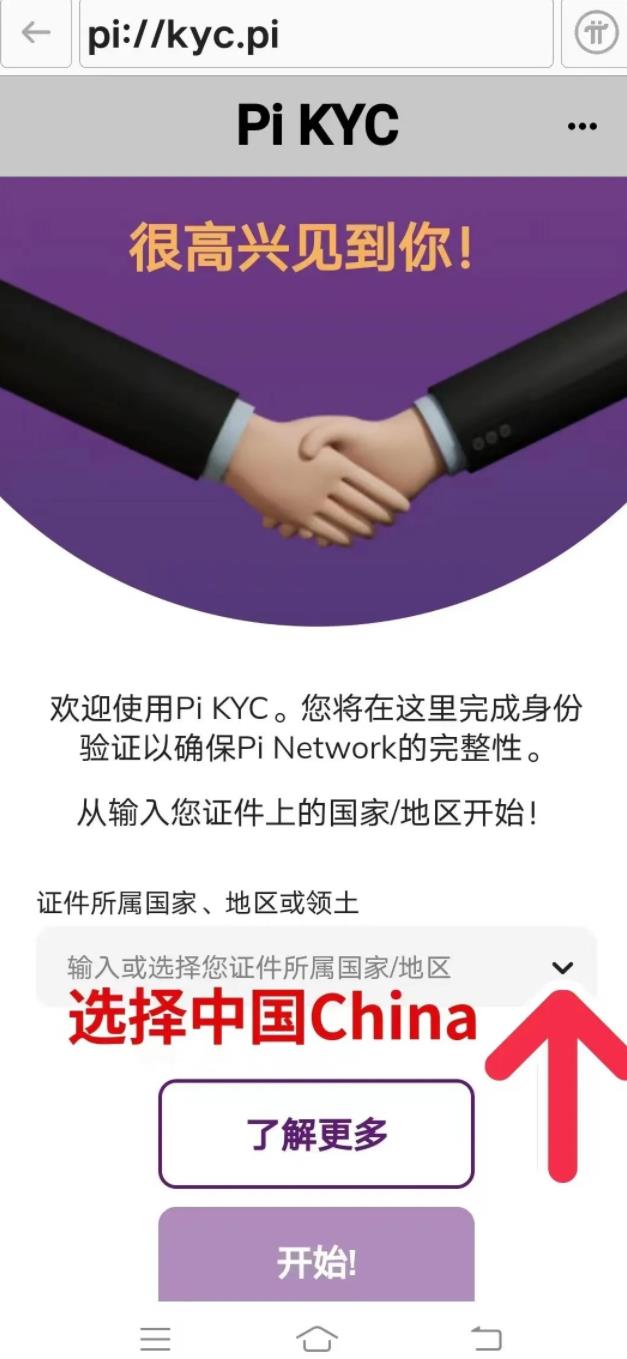627x1359 pixels.
Task: Tap the 开始! start button
Action: (x=316, y=1262)
